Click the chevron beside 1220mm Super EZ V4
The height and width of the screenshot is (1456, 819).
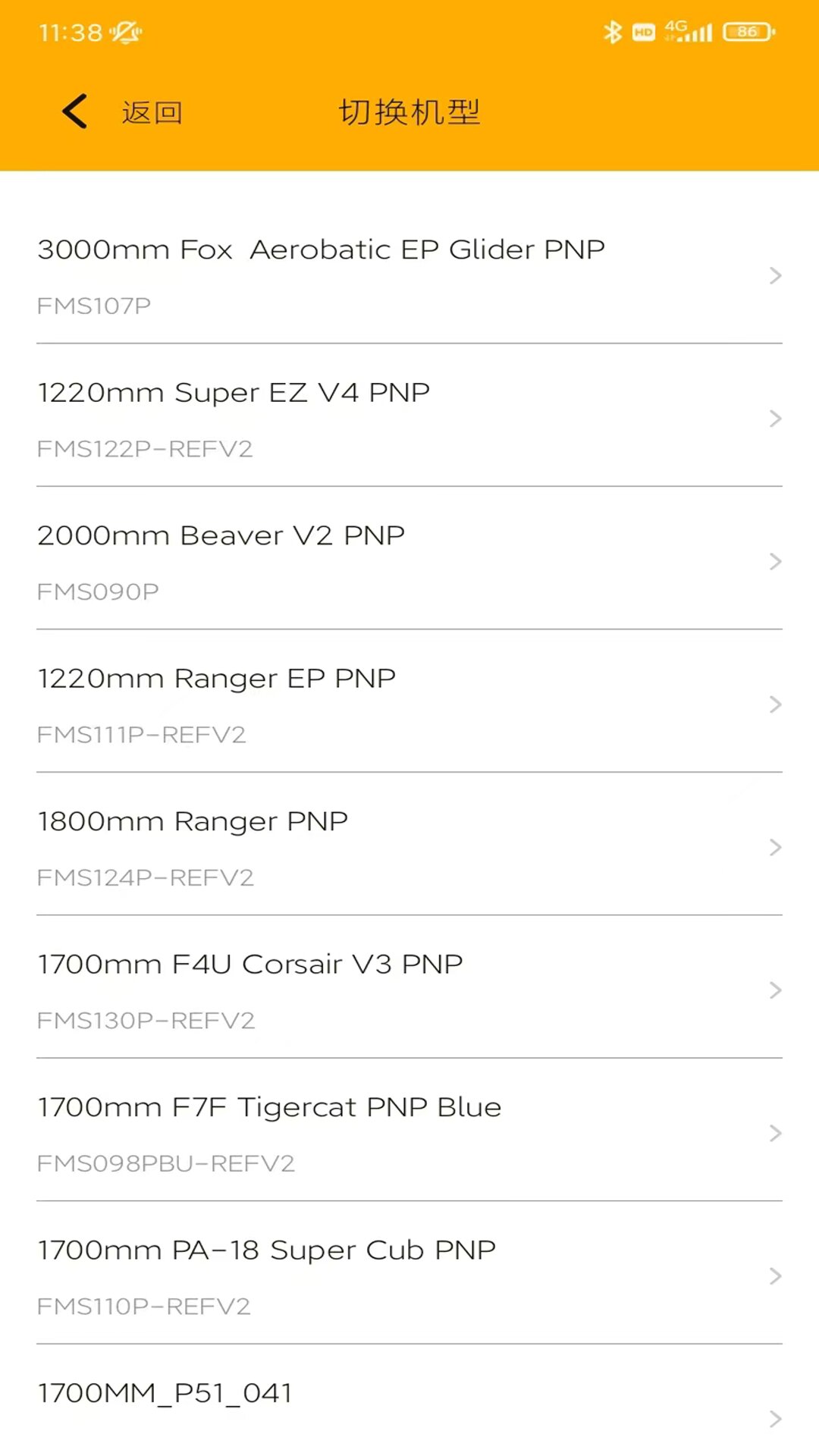tap(775, 419)
